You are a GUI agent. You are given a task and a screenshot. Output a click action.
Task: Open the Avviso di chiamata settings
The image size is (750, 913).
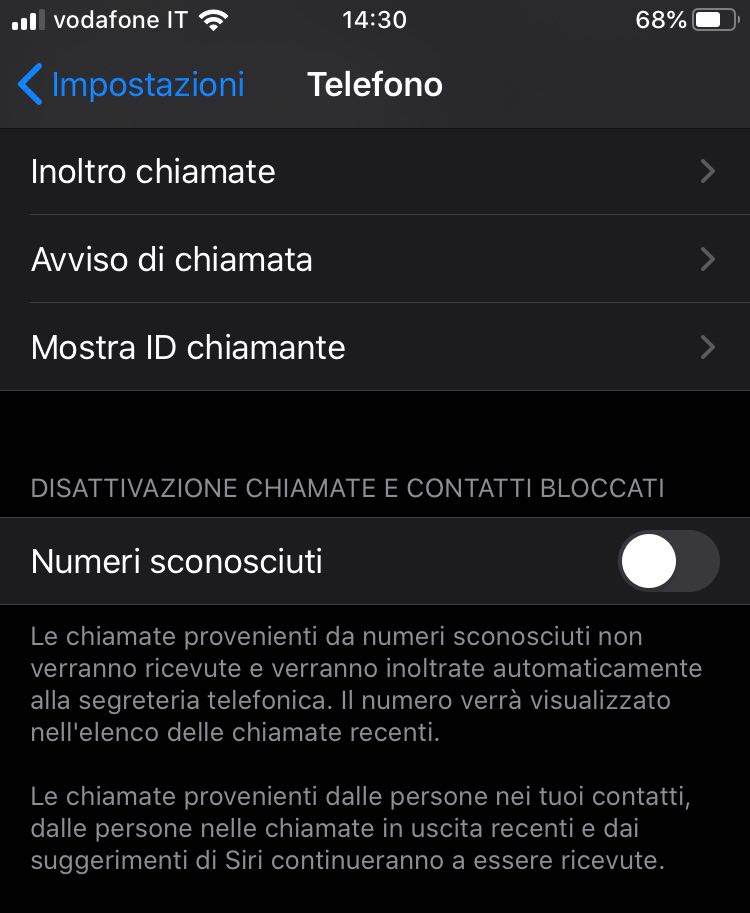pyautogui.click(x=375, y=259)
